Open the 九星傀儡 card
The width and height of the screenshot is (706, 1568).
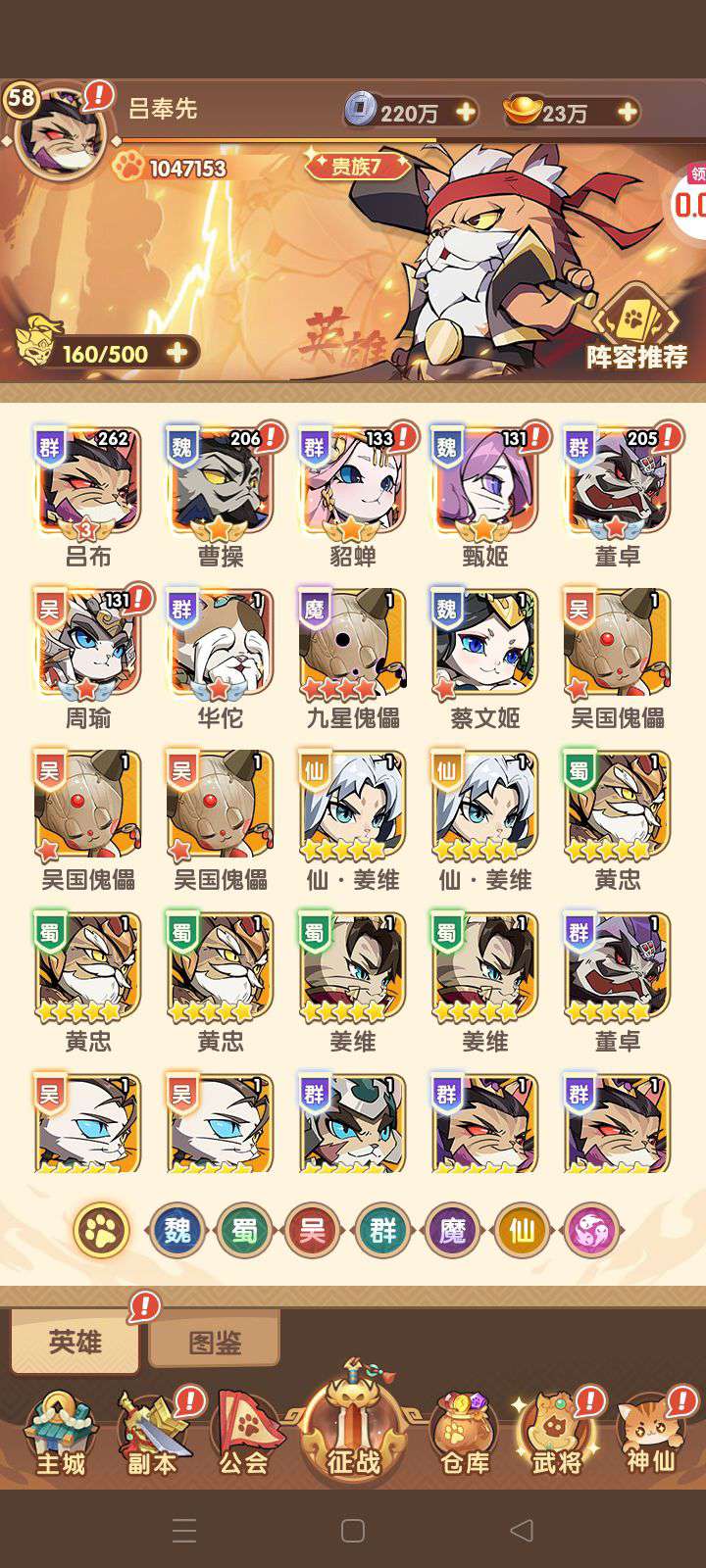tap(352, 647)
